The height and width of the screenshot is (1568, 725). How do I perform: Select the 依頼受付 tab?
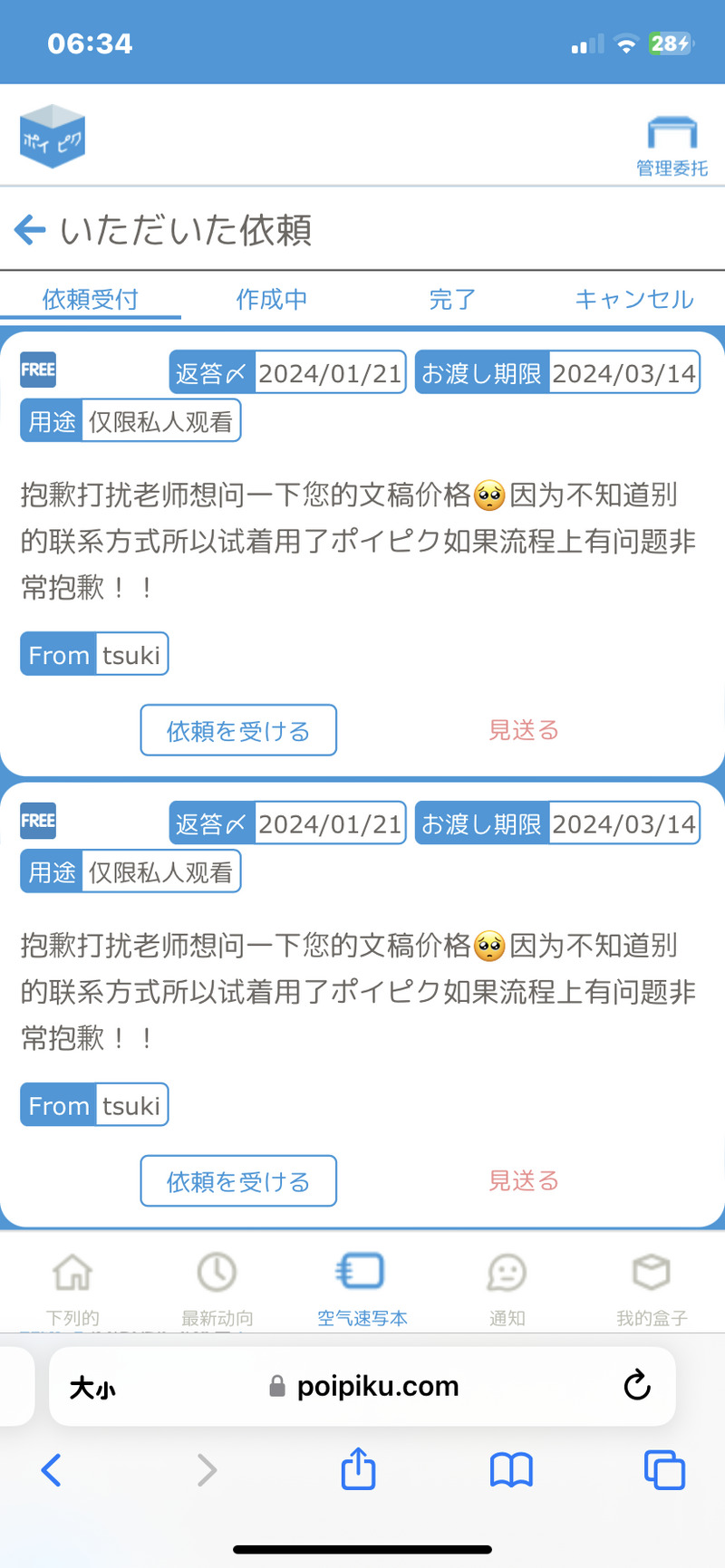[91, 299]
